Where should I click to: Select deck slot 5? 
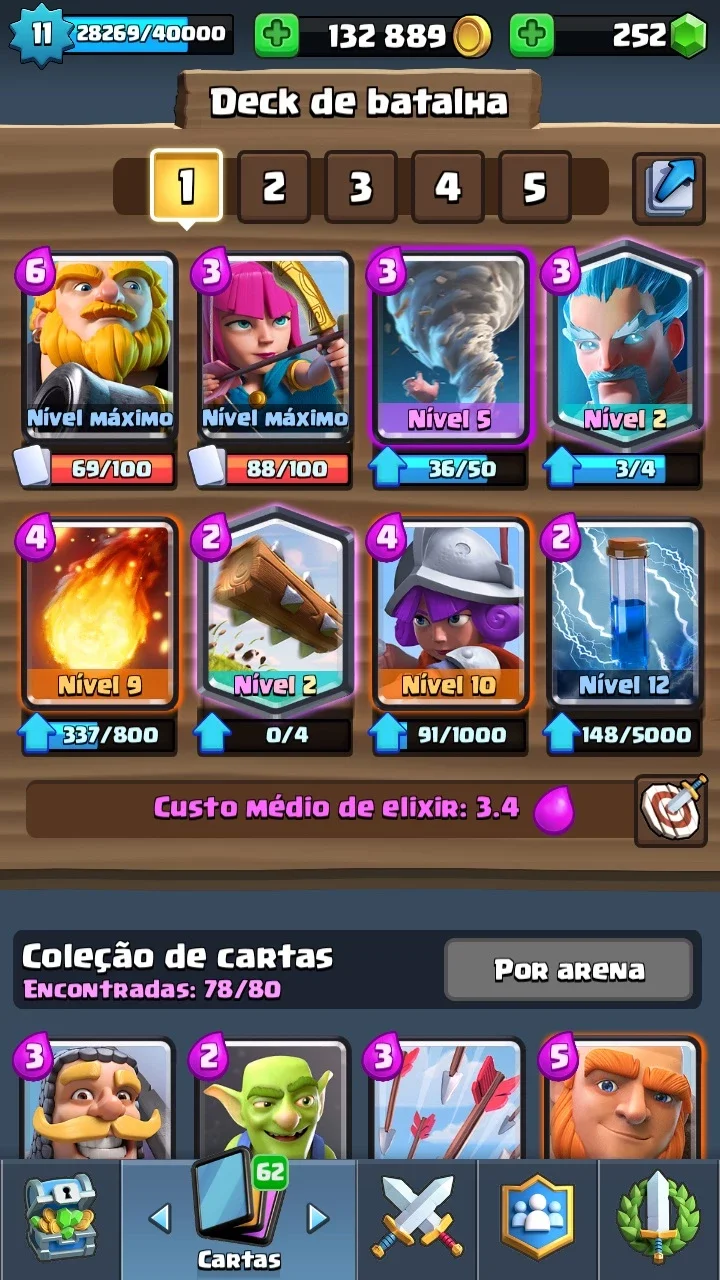[535, 187]
